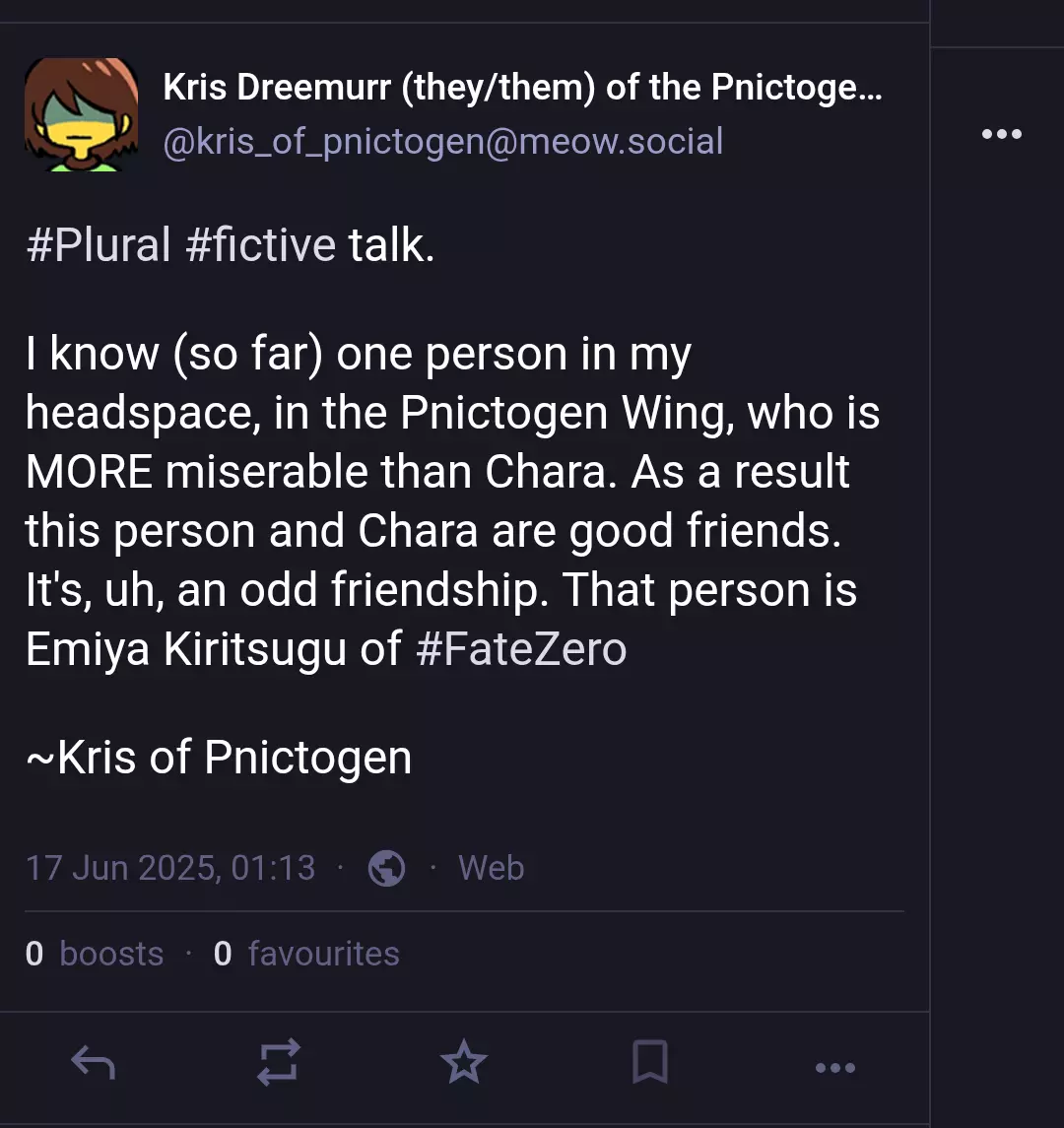
Task: Open the three-dot menu in the right column
Action: (1001, 134)
